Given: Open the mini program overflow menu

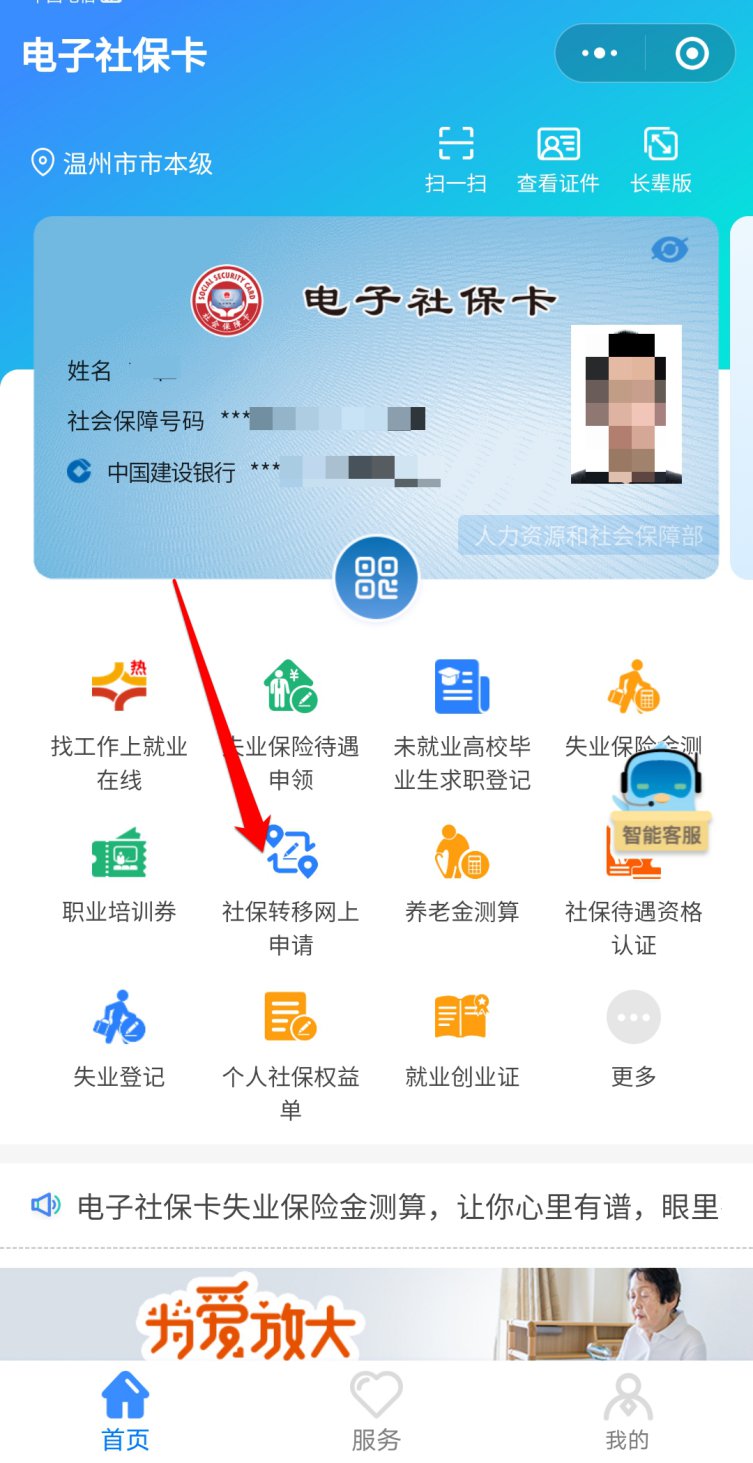Looking at the screenshot, I should (599, 54).
